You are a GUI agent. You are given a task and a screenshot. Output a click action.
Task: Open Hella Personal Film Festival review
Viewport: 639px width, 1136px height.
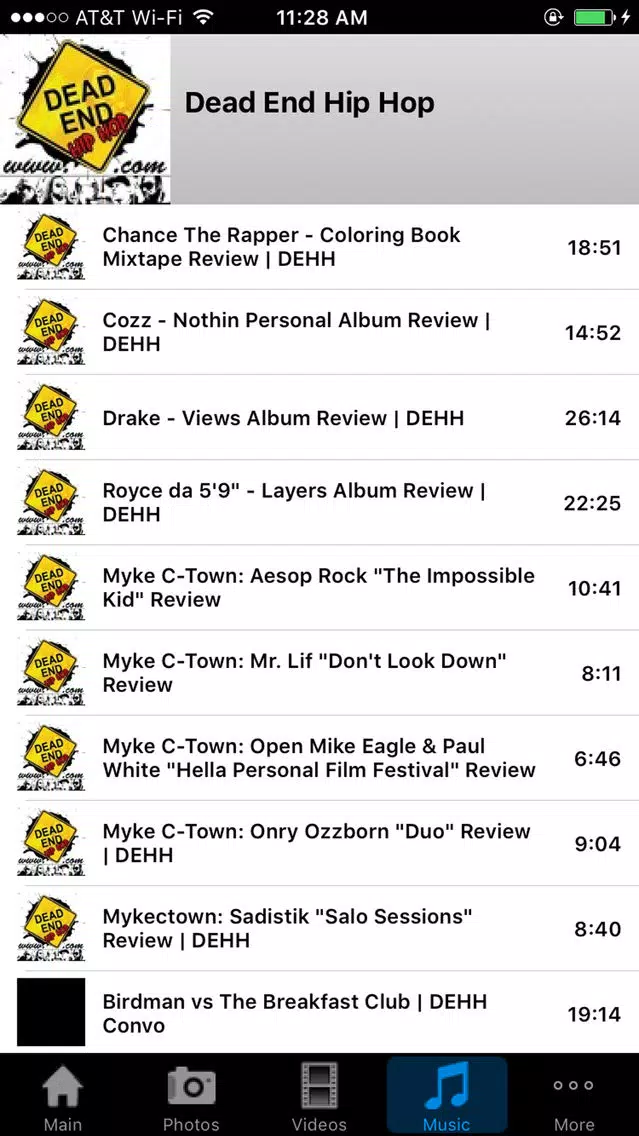320,758
